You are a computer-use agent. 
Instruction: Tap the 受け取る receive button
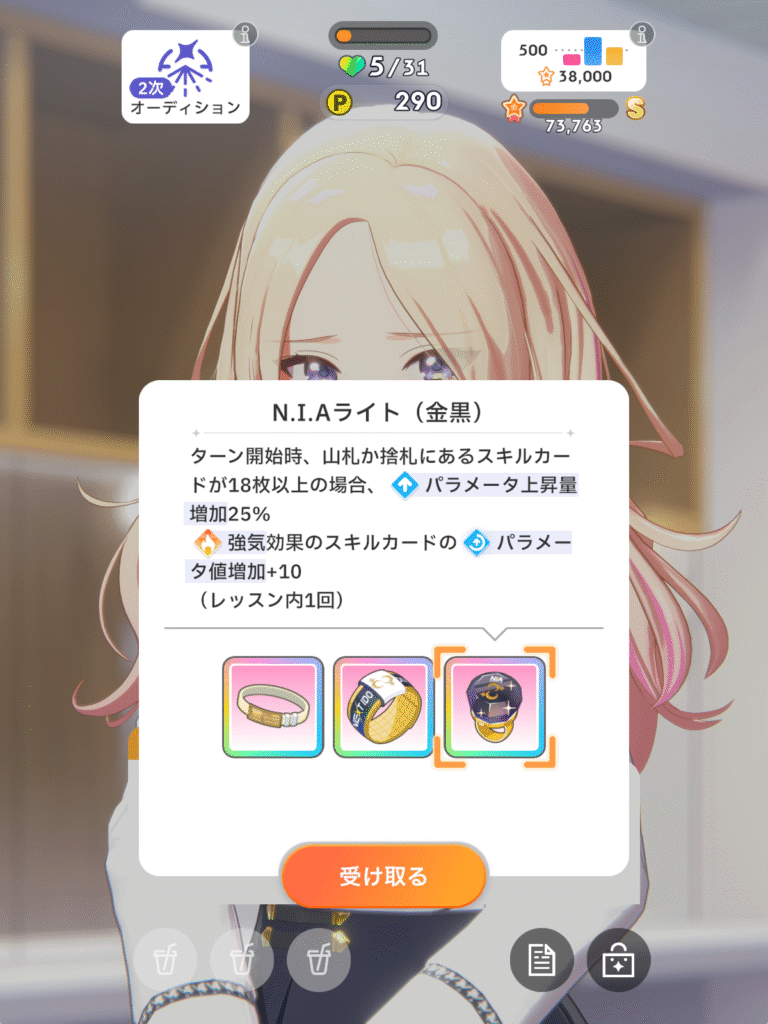click(384, 877)
